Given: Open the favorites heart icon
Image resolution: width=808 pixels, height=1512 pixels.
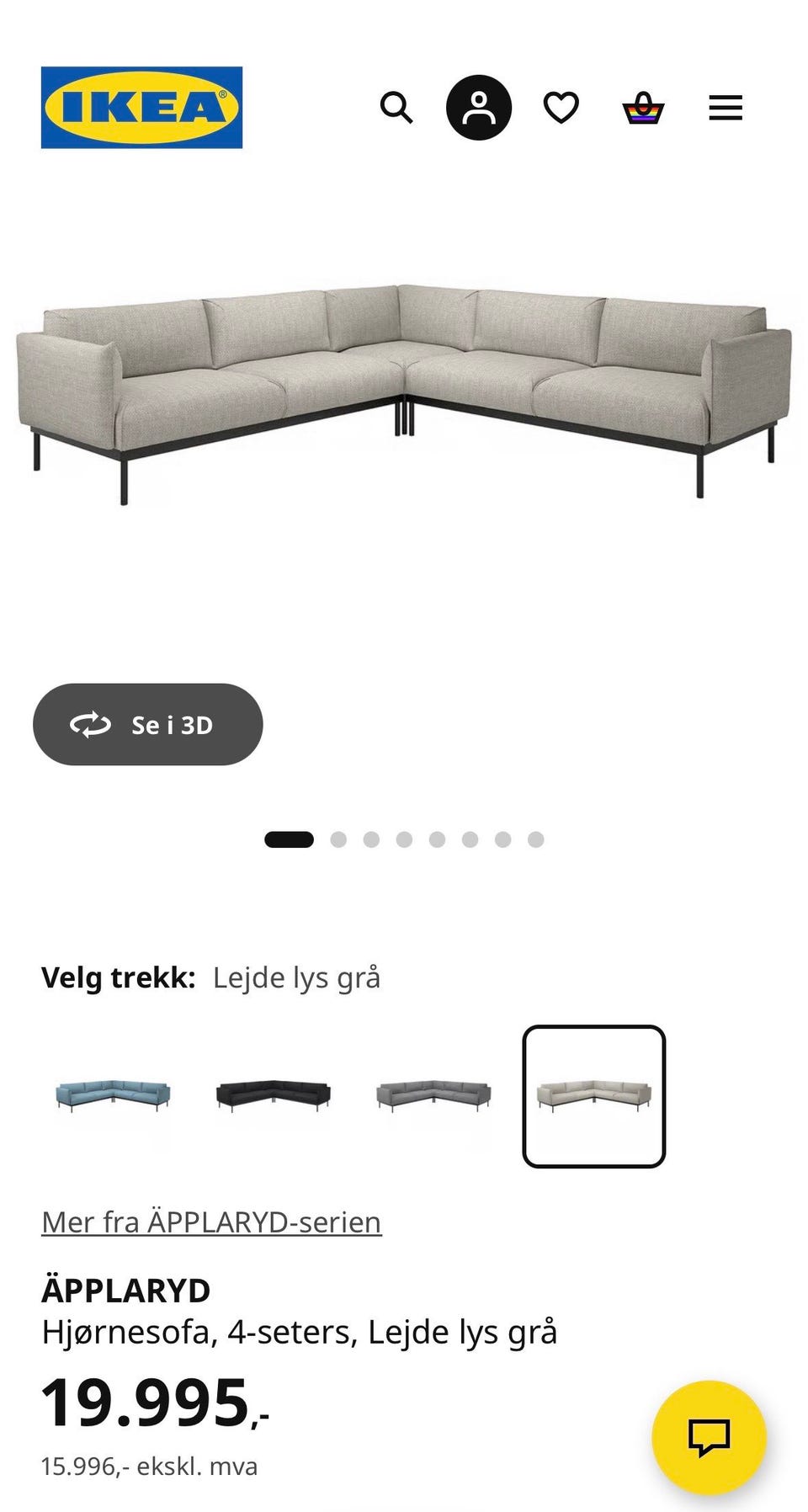Looking at the screenshot, I should [561, 108].
